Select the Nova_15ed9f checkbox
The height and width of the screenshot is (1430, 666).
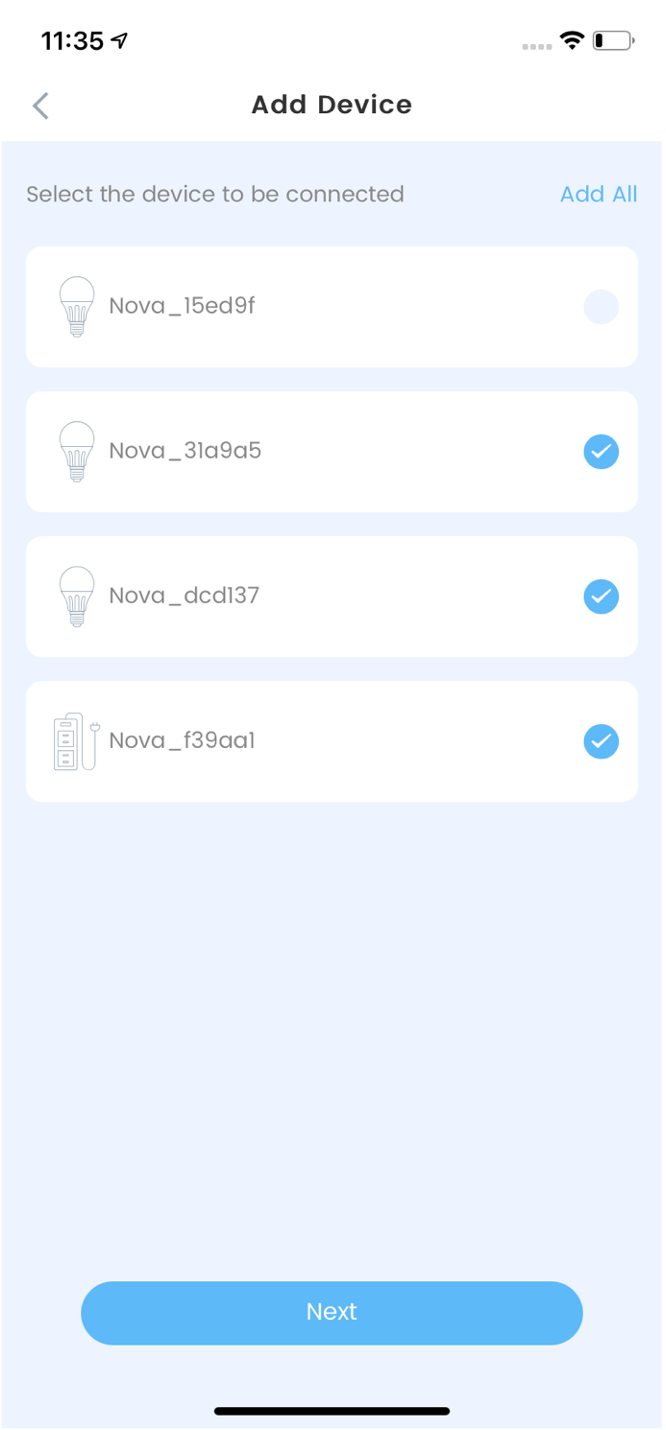[601, 306]
